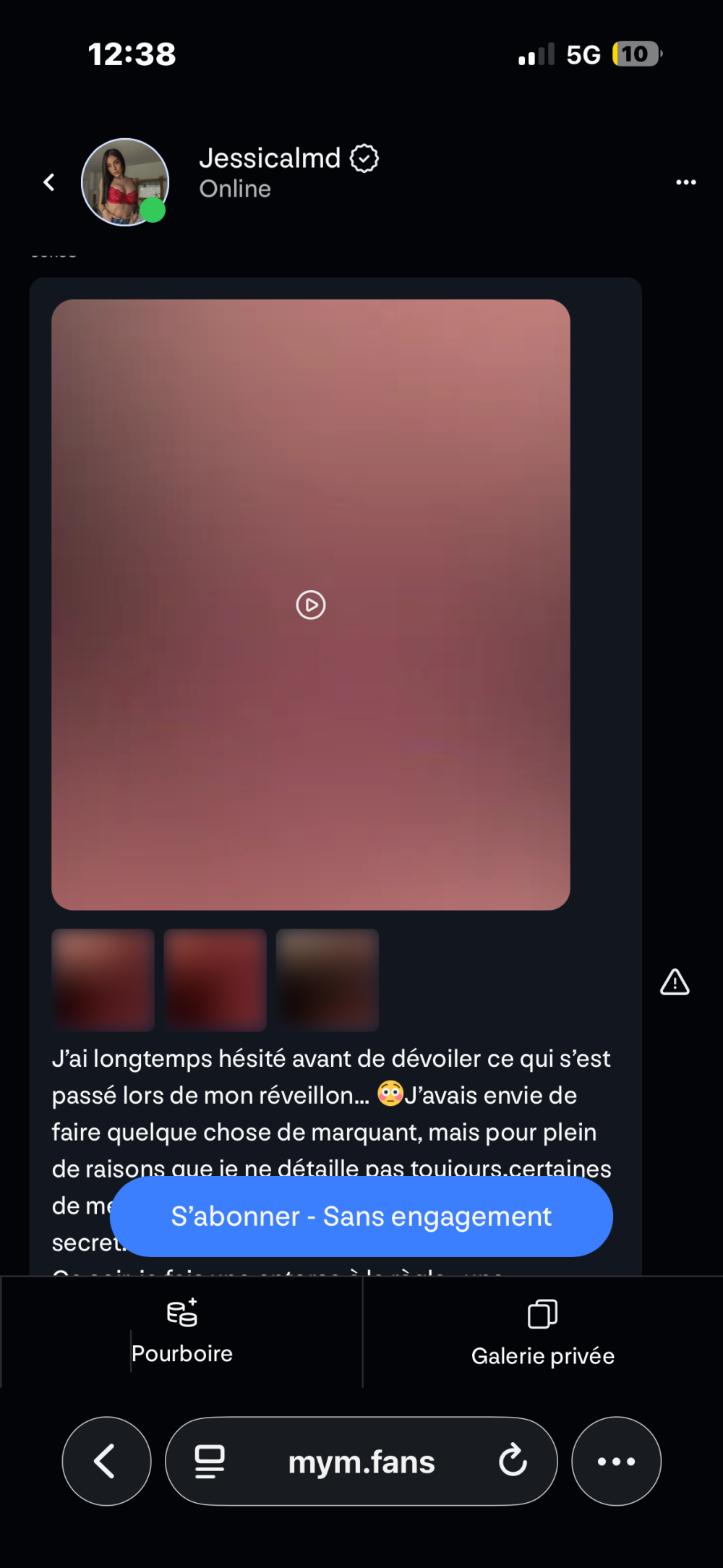Play the blurred video post
Viewport: 723px width, 1568px height.
[311, 605]
